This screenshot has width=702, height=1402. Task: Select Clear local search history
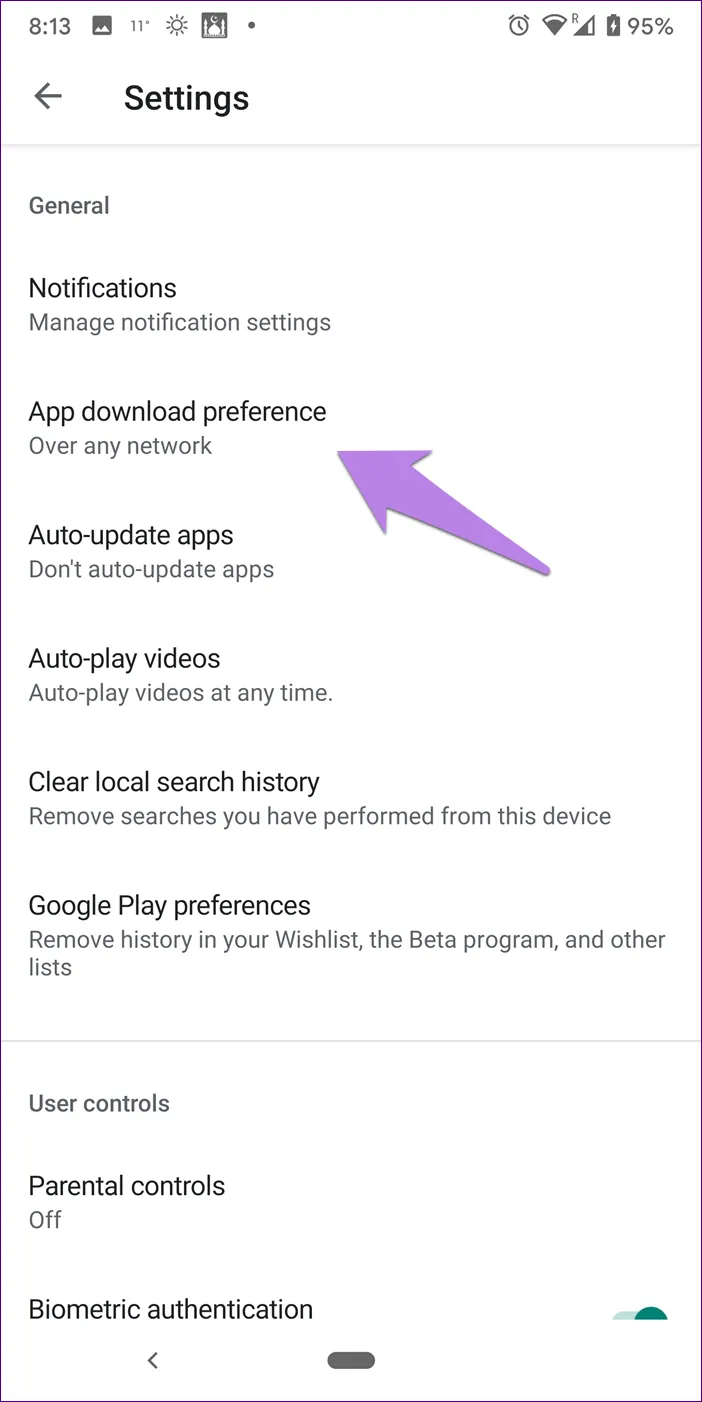click(318, 798)
